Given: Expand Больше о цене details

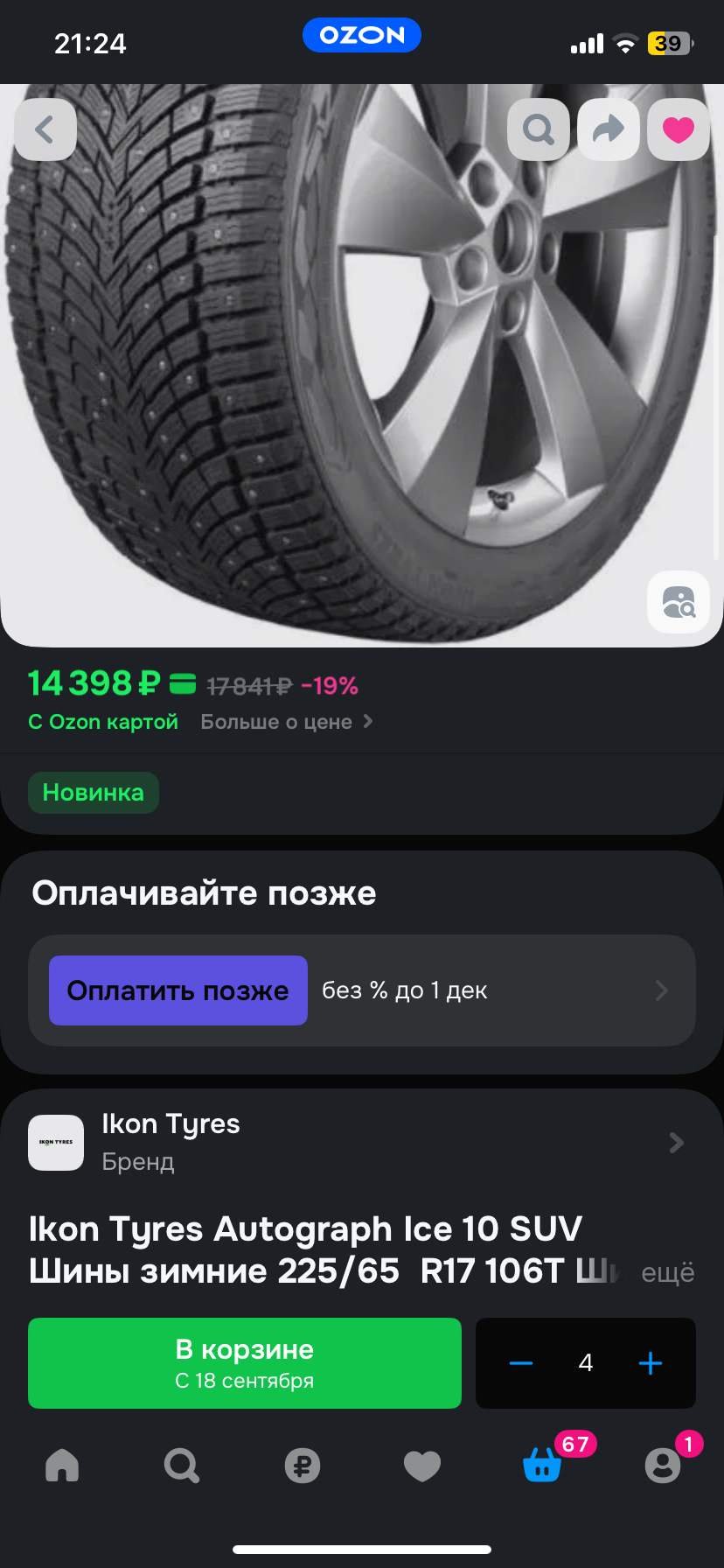Looking at the screenshot, I should [x=286, y=721].
